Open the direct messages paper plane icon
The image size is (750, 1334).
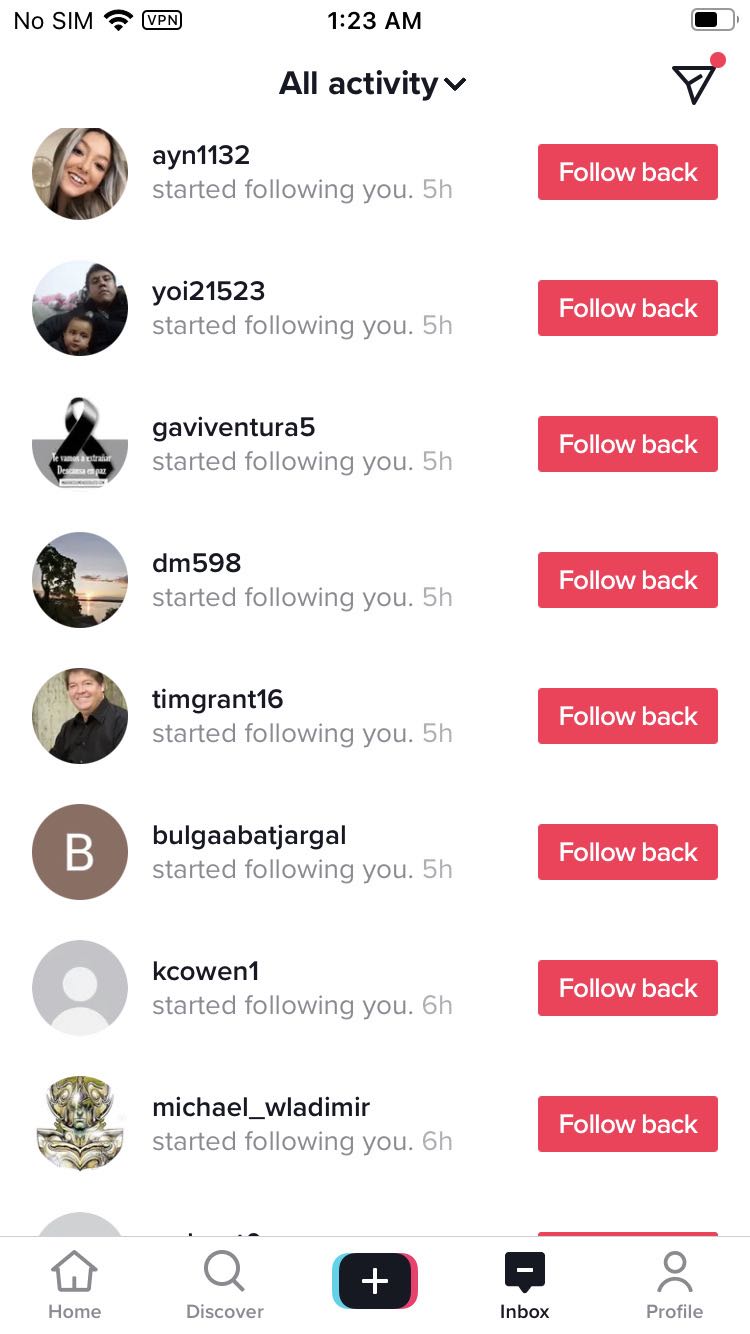click(695, 83)
